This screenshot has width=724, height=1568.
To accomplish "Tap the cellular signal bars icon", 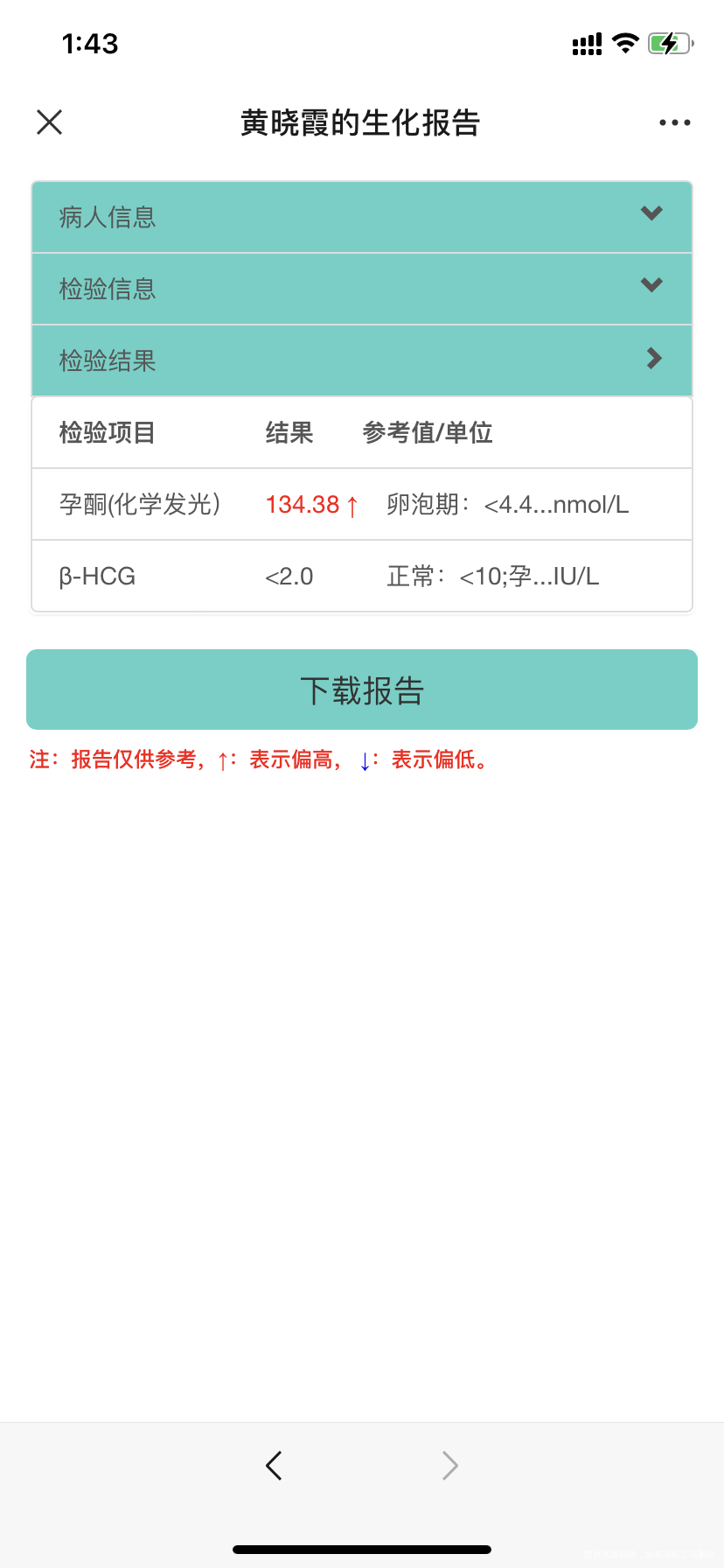I will pyautogui.click(x=586, y=43).
